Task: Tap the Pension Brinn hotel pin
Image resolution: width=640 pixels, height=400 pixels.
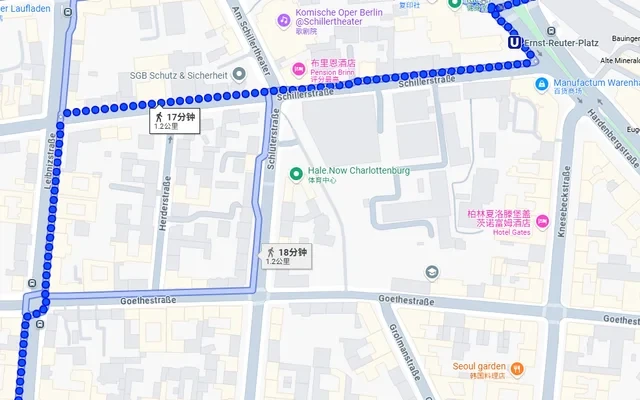Action: pyautogui.click(x=298, y=69)
